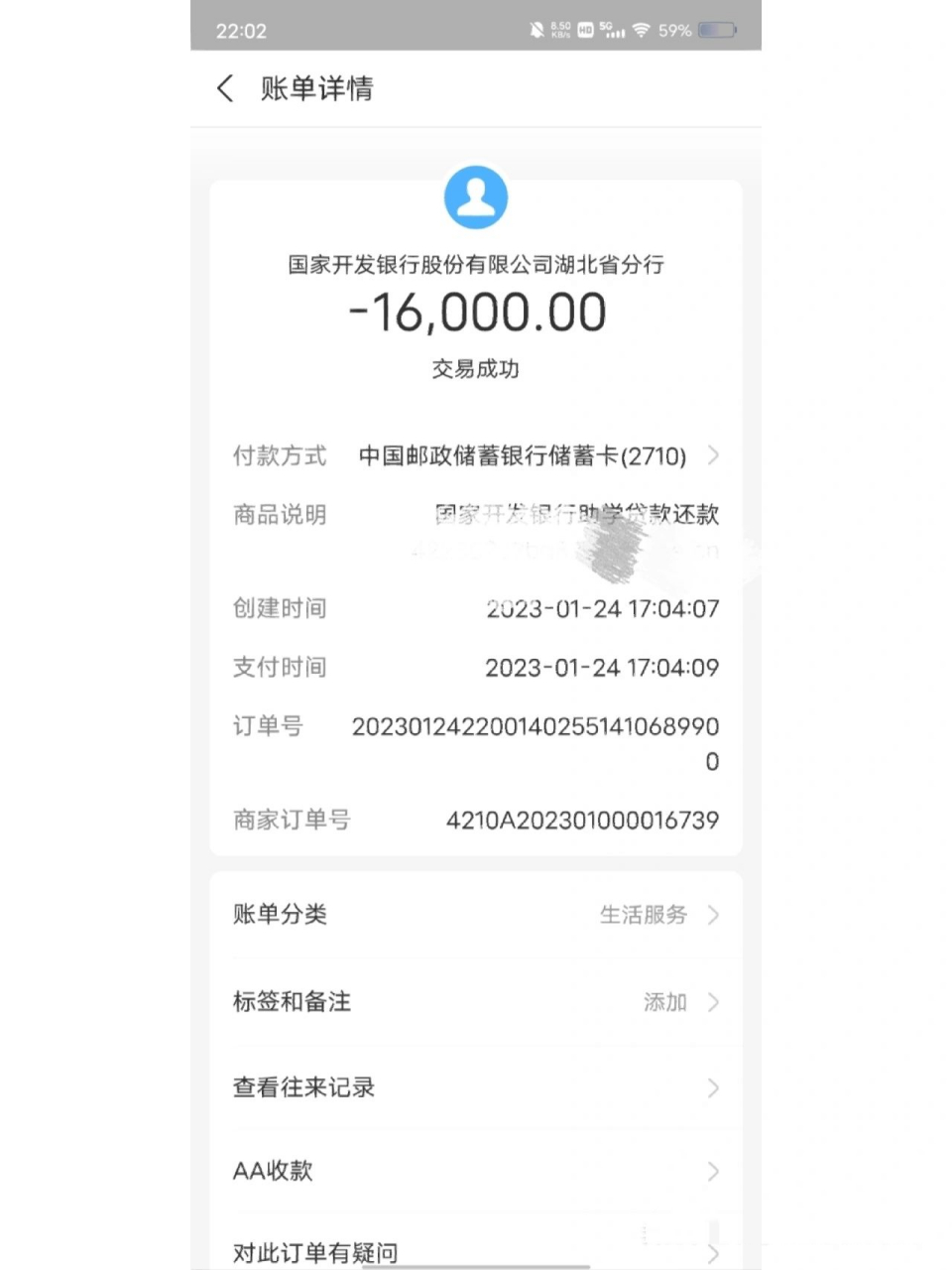The height and width of the screenshot is (1270, 952).
Task: Tap 添加 to add tags and notes
Action: coord(664,1003)
